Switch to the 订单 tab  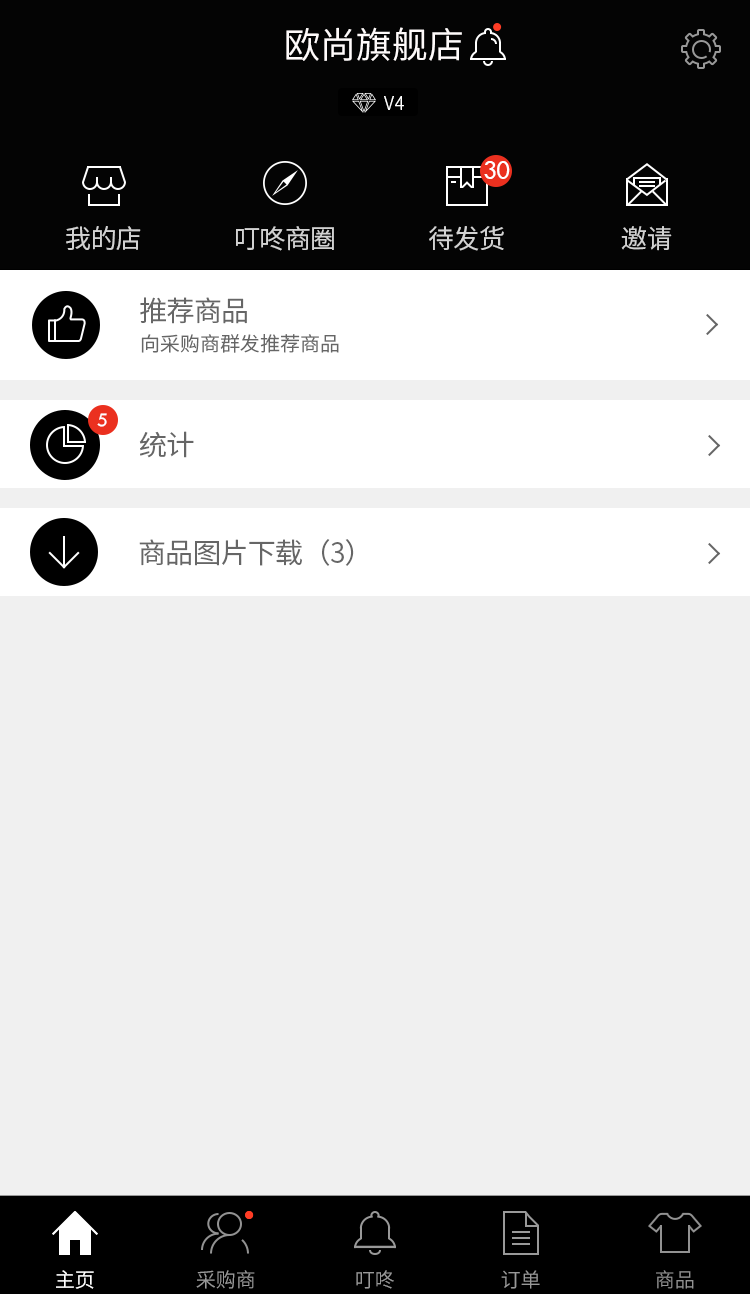point(520,1246)
